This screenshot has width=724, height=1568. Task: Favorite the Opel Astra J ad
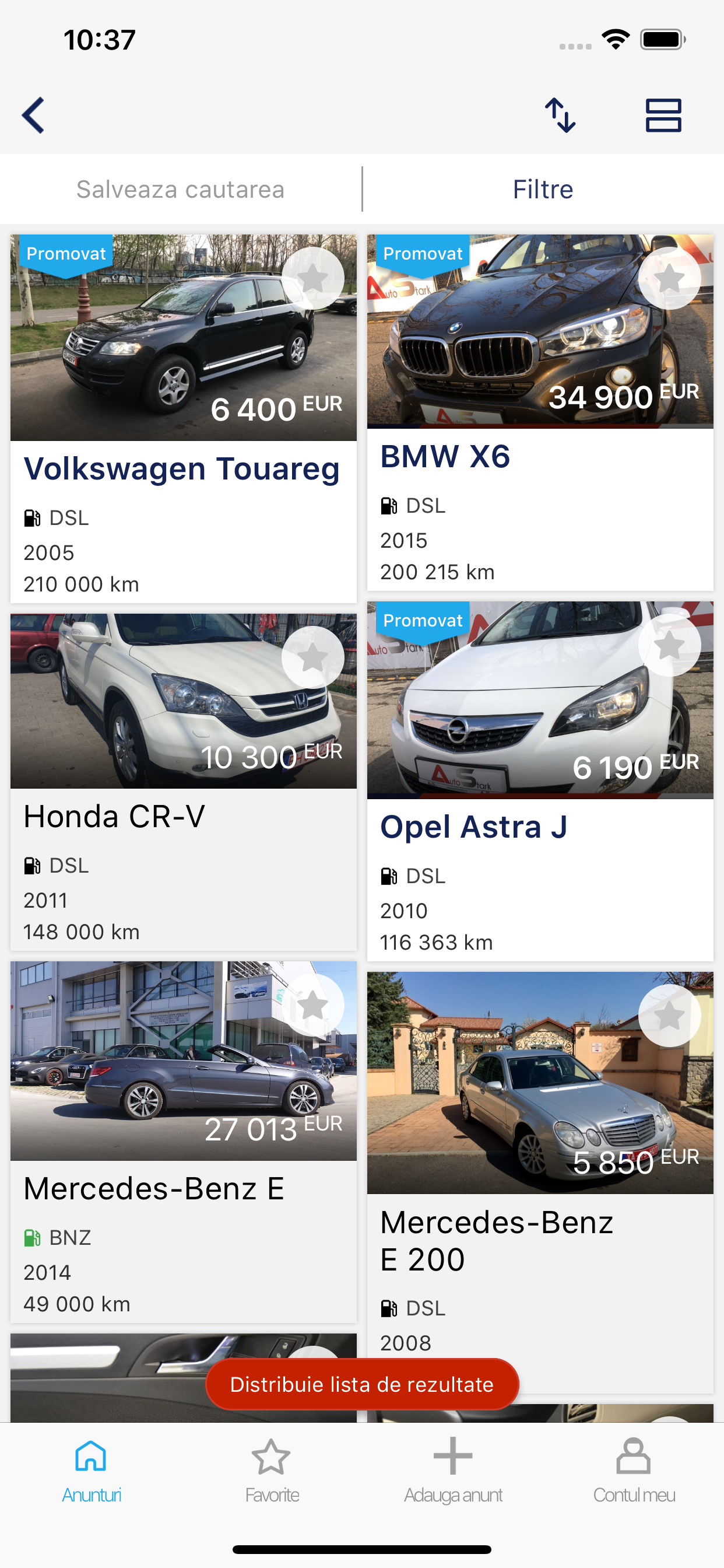(x=669, y=645)
